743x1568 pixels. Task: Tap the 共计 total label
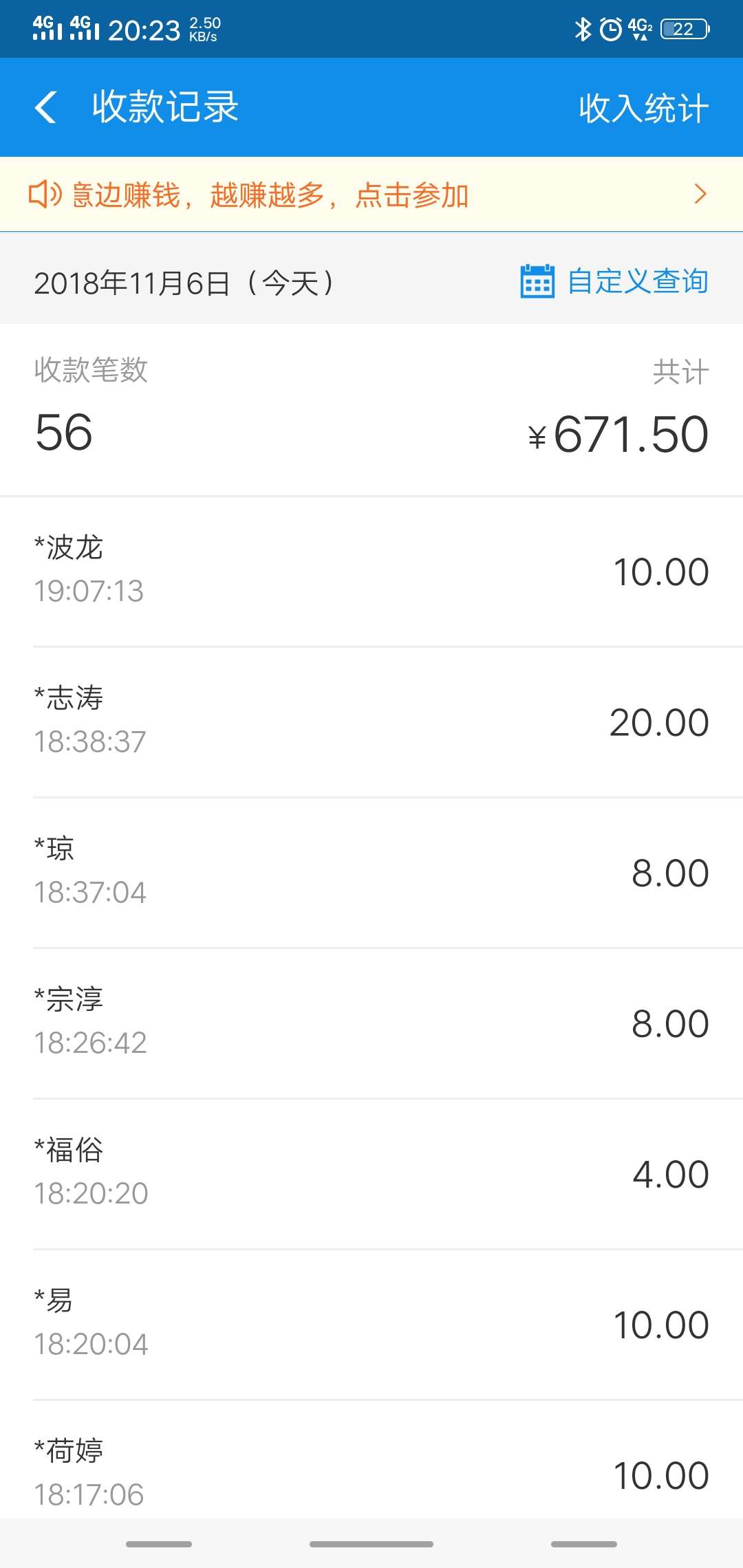(x=681, y=370)
